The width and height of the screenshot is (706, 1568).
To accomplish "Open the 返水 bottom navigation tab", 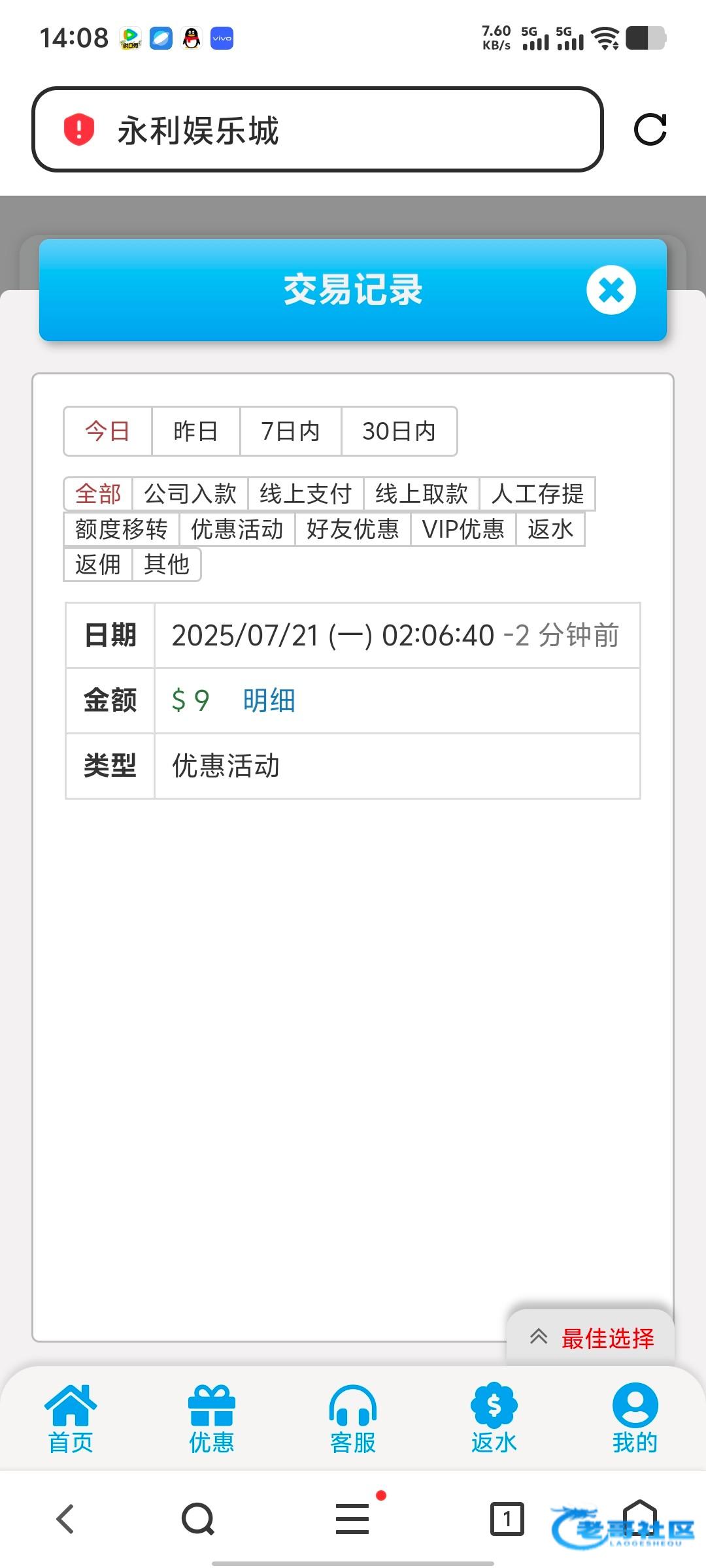I will pos(494,1419).
